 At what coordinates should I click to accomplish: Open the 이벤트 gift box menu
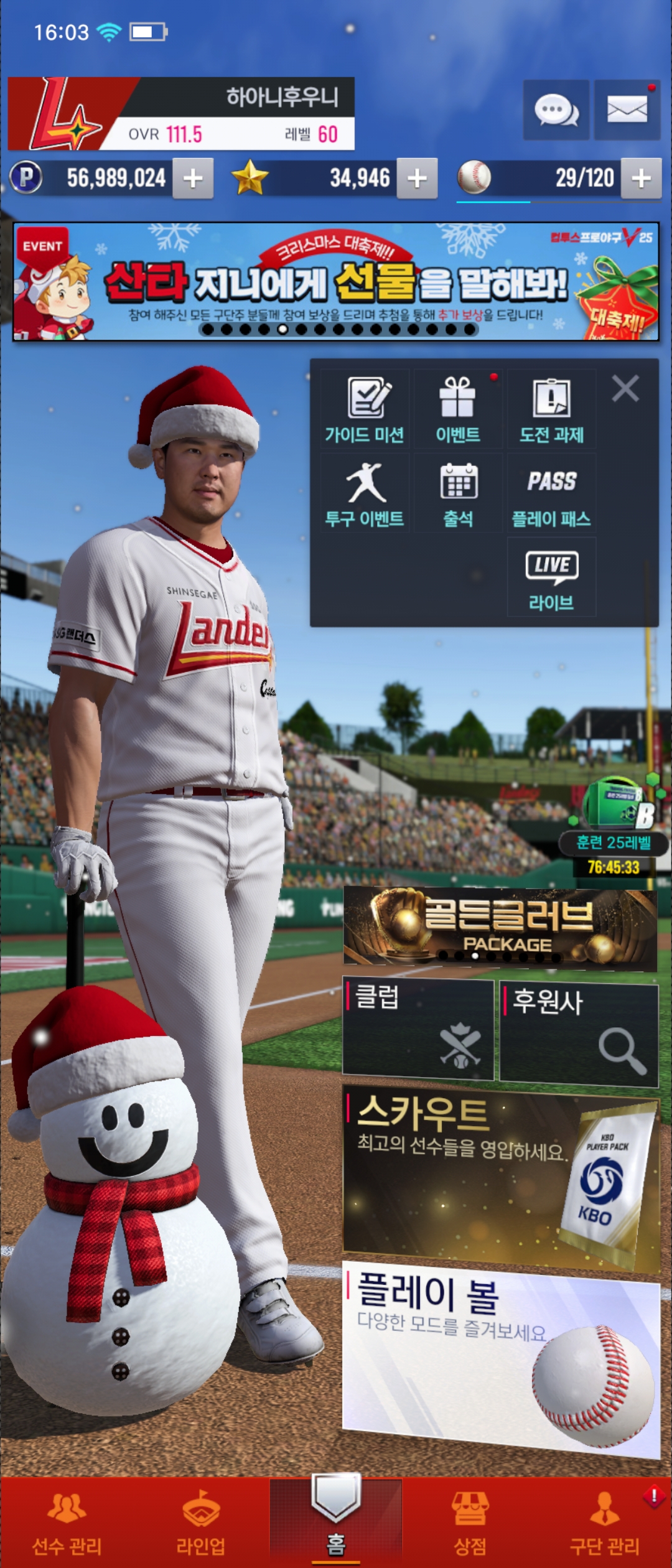coord(458,409)
